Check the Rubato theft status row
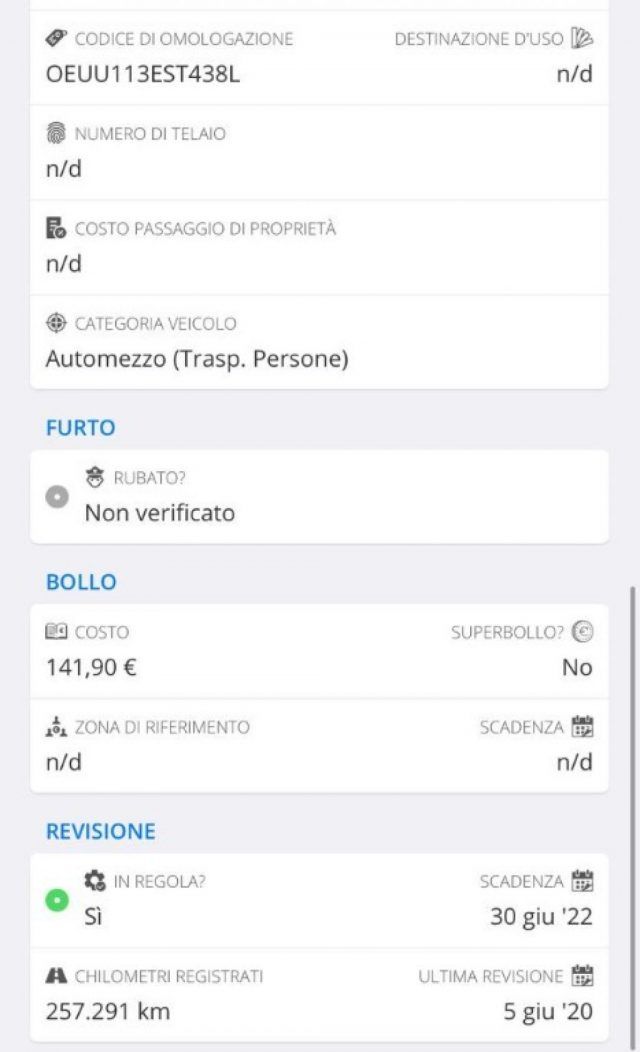The width and height of the screenshot is (640, 1052). (318, 497)
